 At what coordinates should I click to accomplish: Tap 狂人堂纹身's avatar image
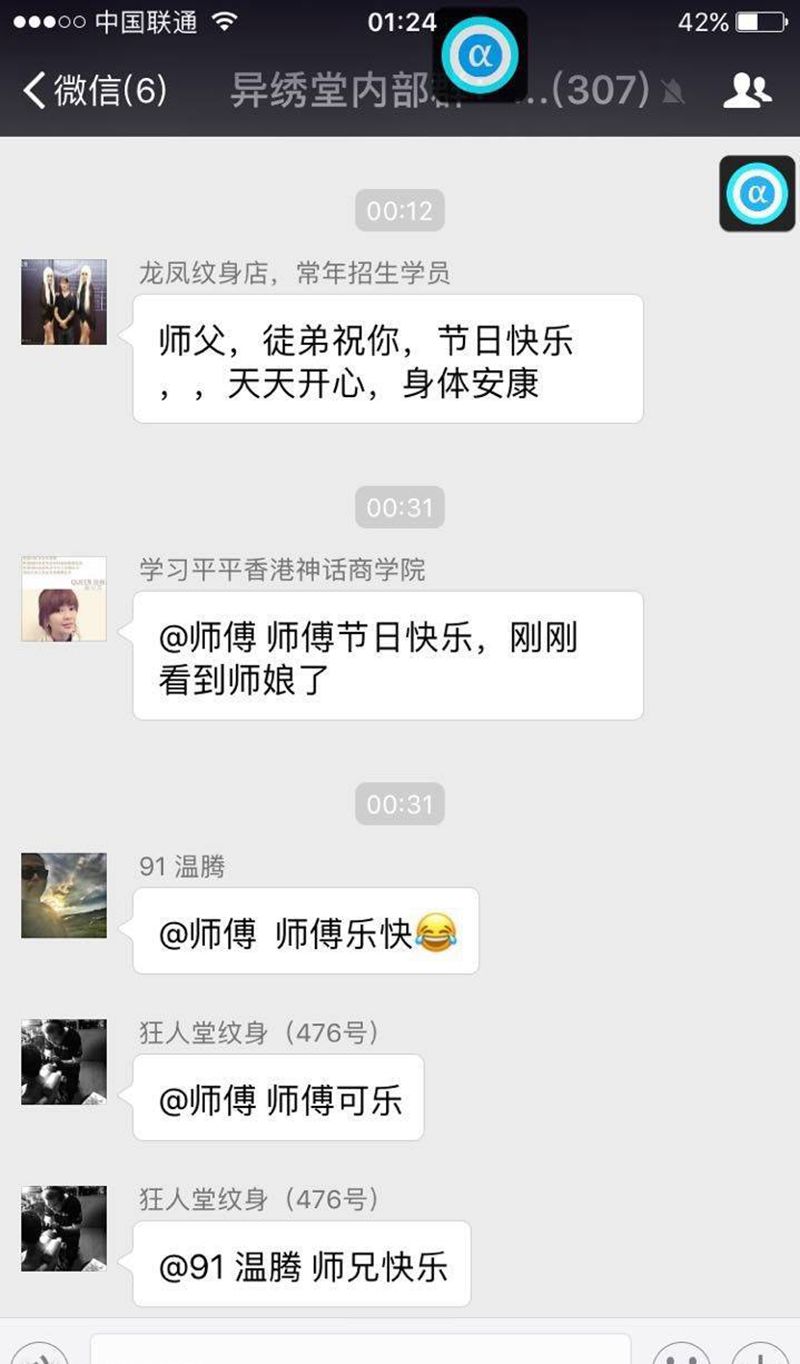(x=63, y=1062)
